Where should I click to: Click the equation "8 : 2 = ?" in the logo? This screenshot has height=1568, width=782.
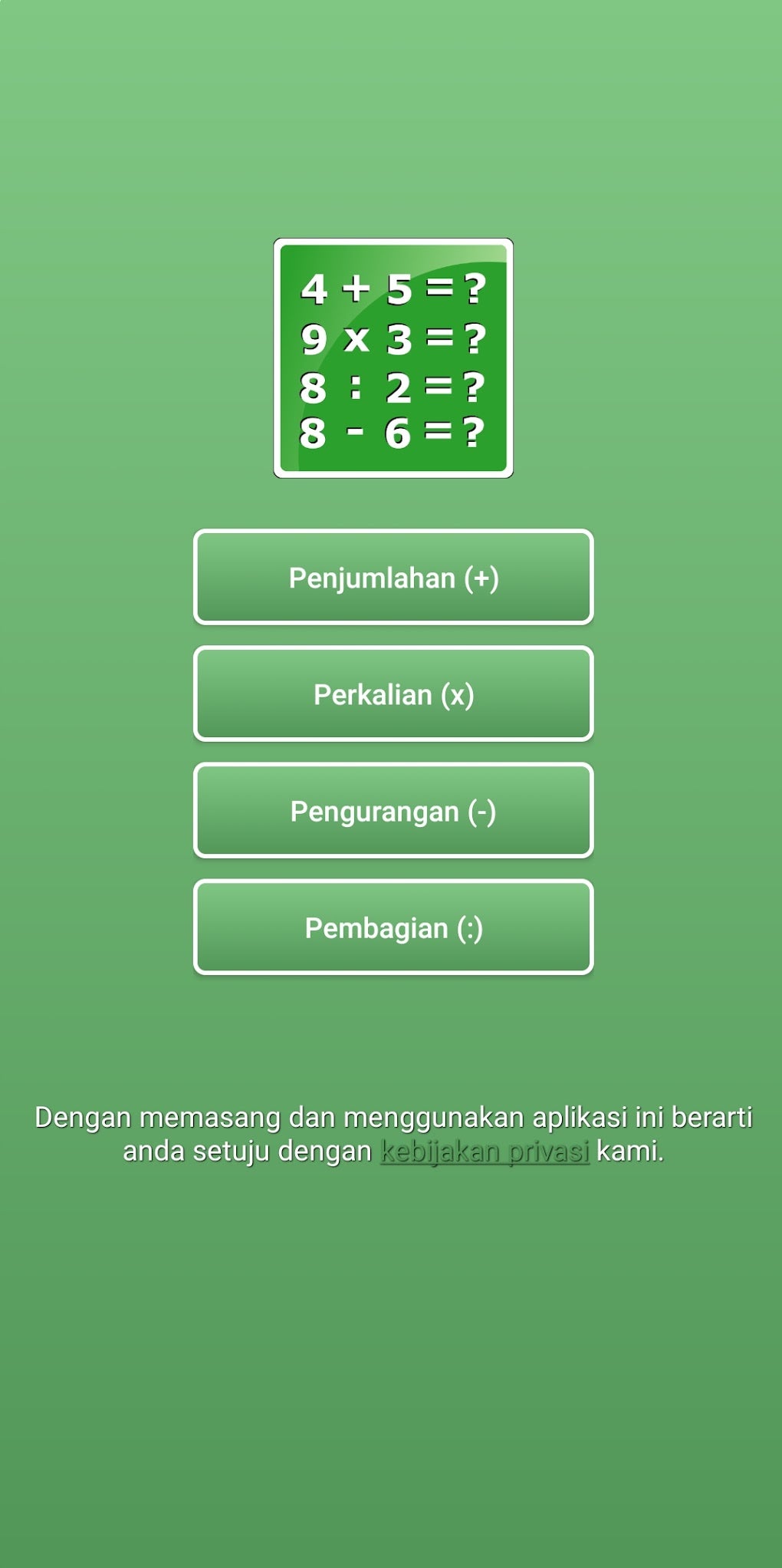[x=393, y=386]
